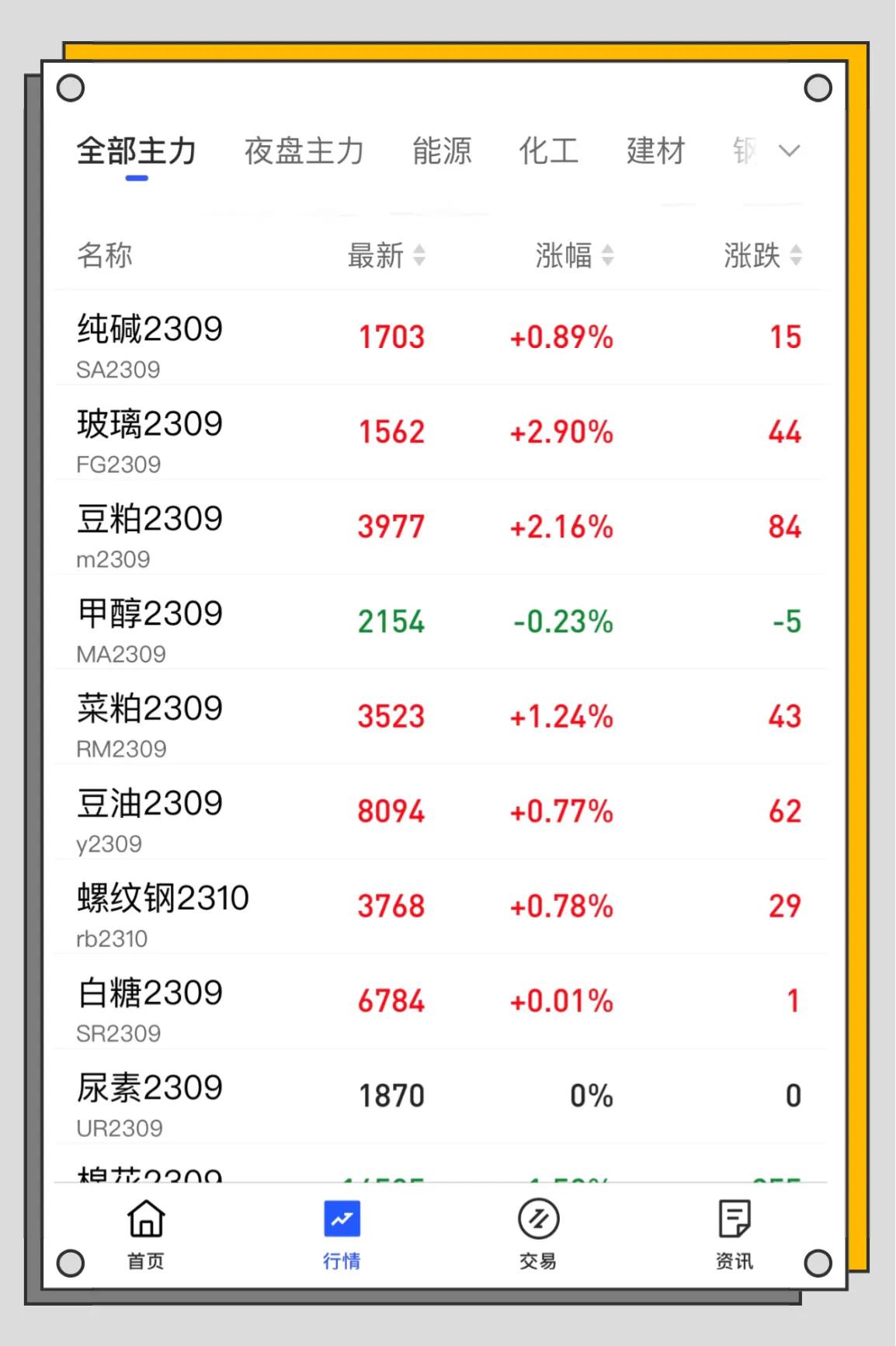
Task: Open the 建材 category
Action: click(655, 151)
